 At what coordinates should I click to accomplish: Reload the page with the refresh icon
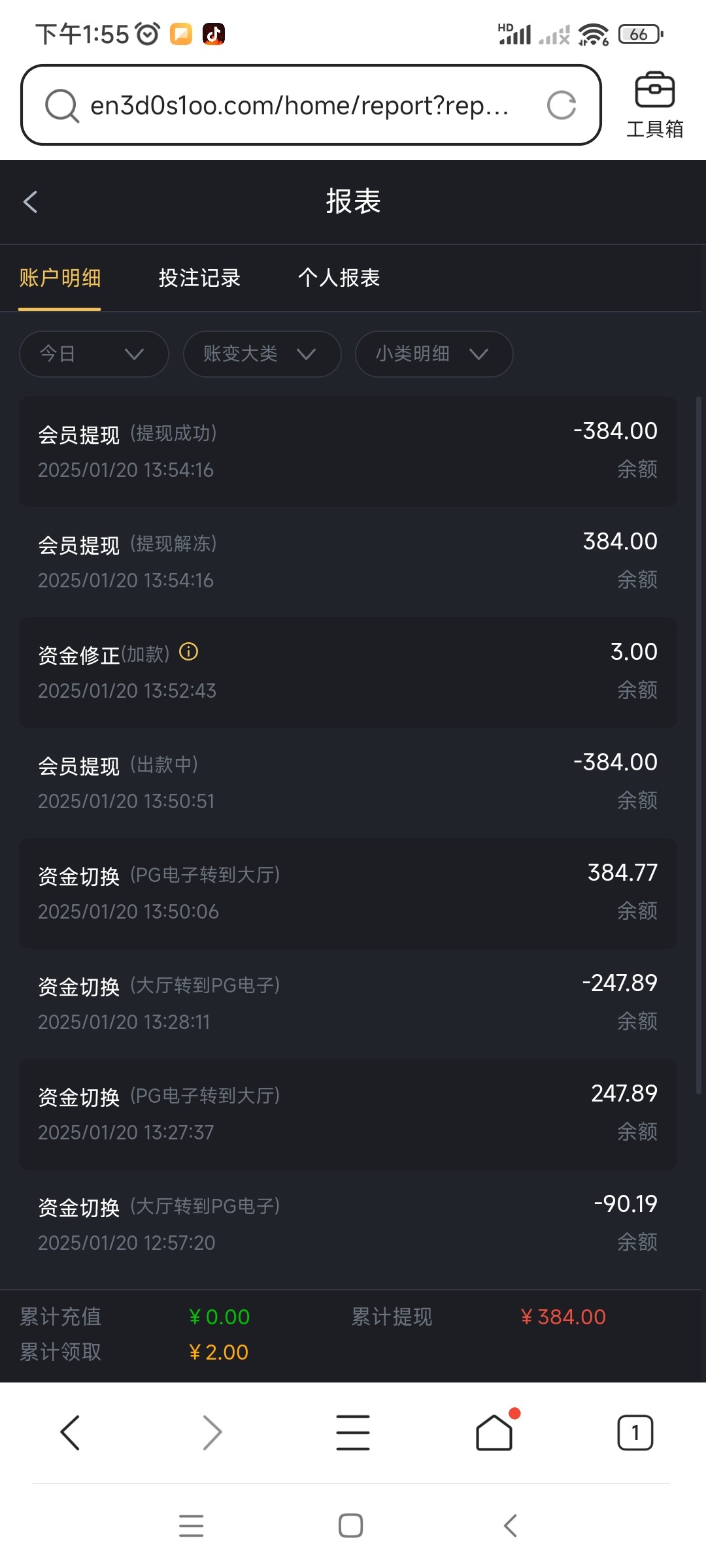click(561, 105)
